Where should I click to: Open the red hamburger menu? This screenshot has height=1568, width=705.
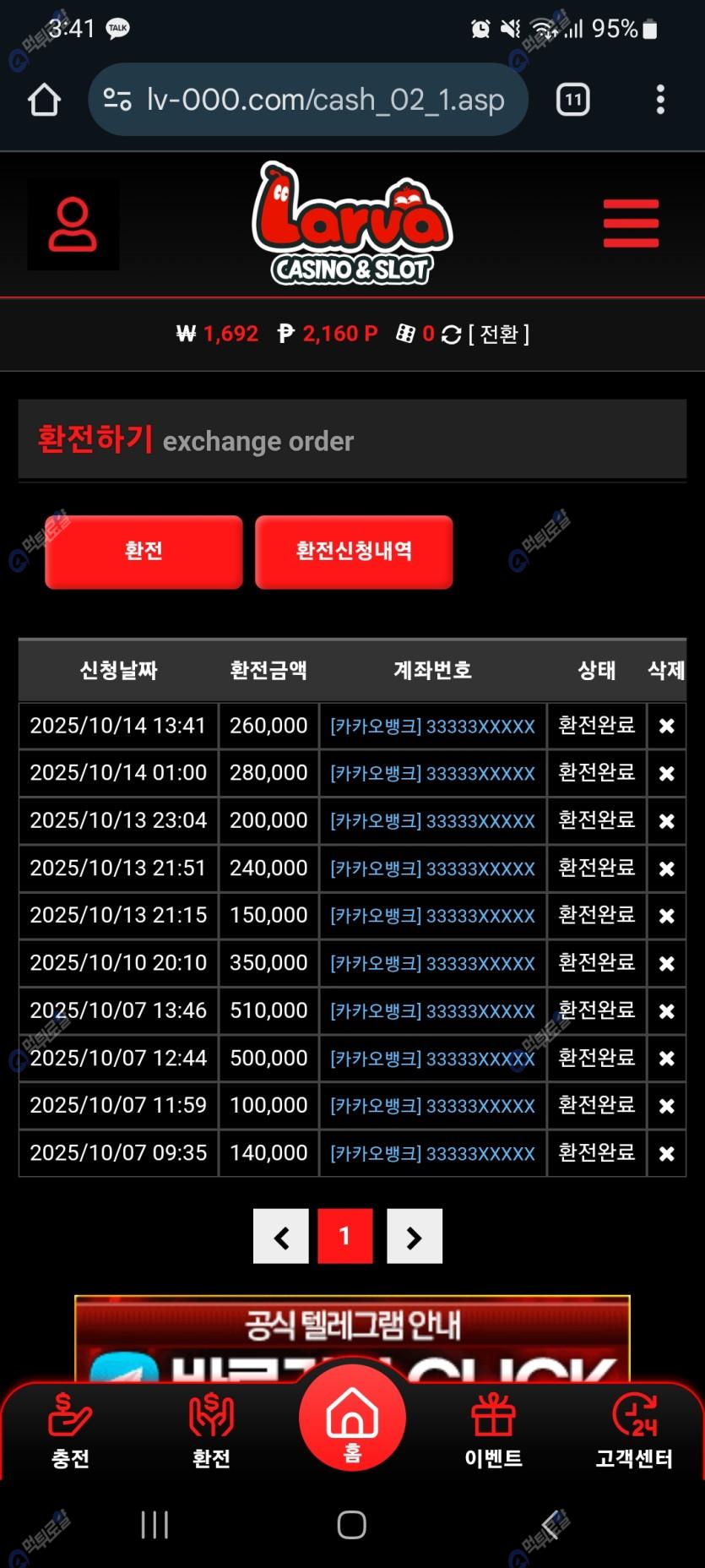631,224
